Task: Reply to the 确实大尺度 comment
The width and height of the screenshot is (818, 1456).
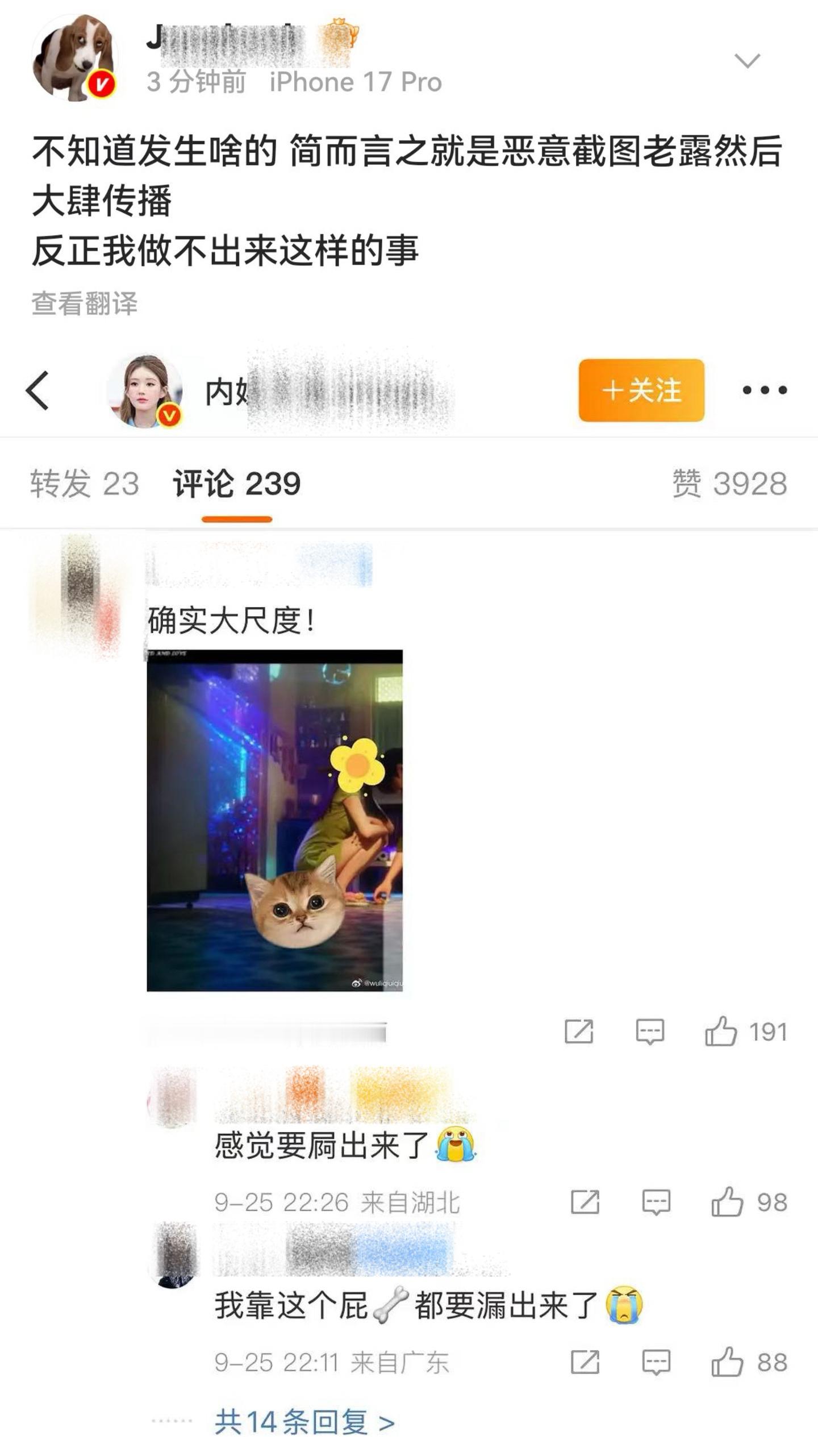Action: pyautogui.click(x=650, y=1032)
